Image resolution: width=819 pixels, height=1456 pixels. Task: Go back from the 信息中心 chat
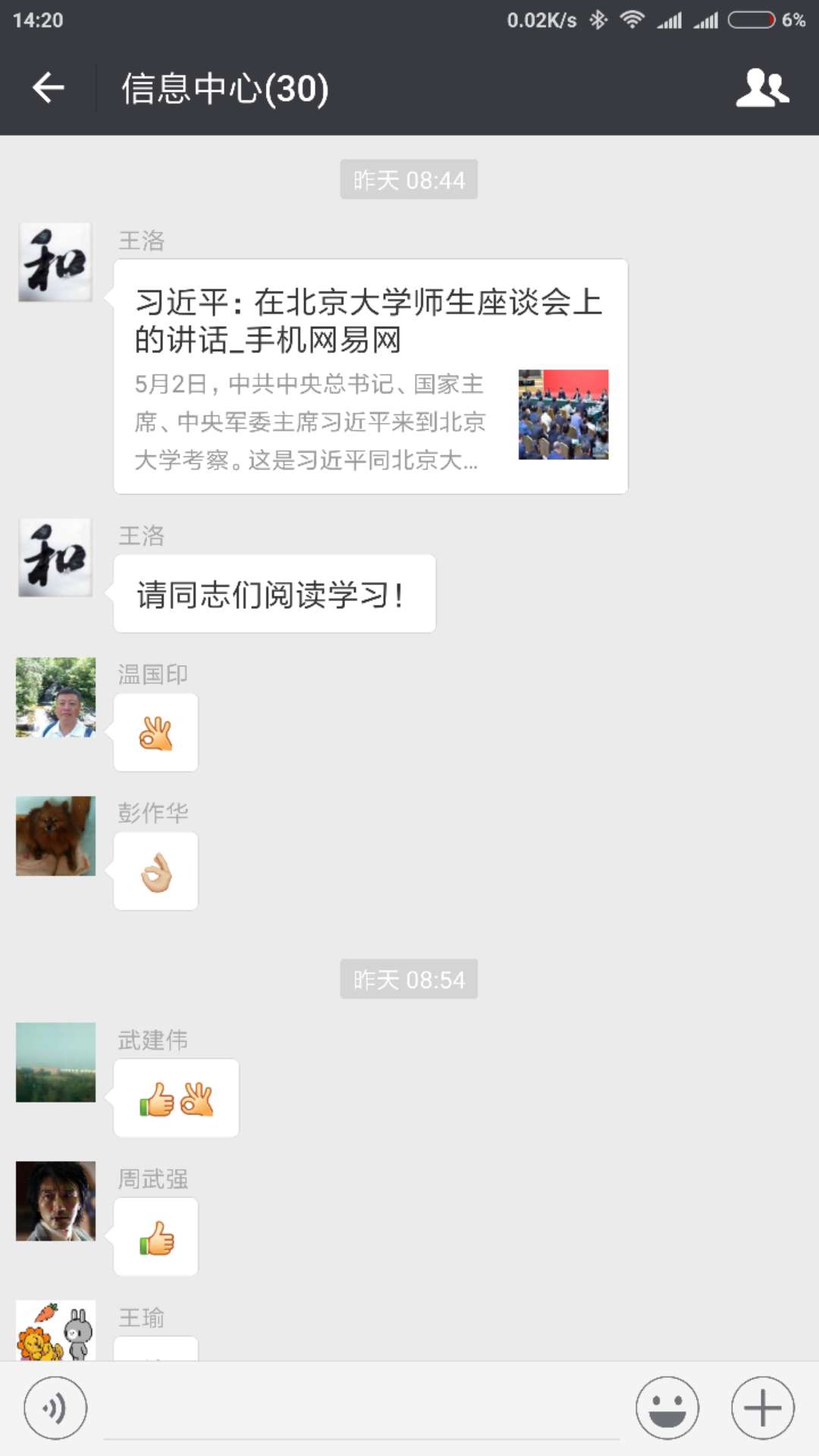pyautogui.click(x=48, y=88)
